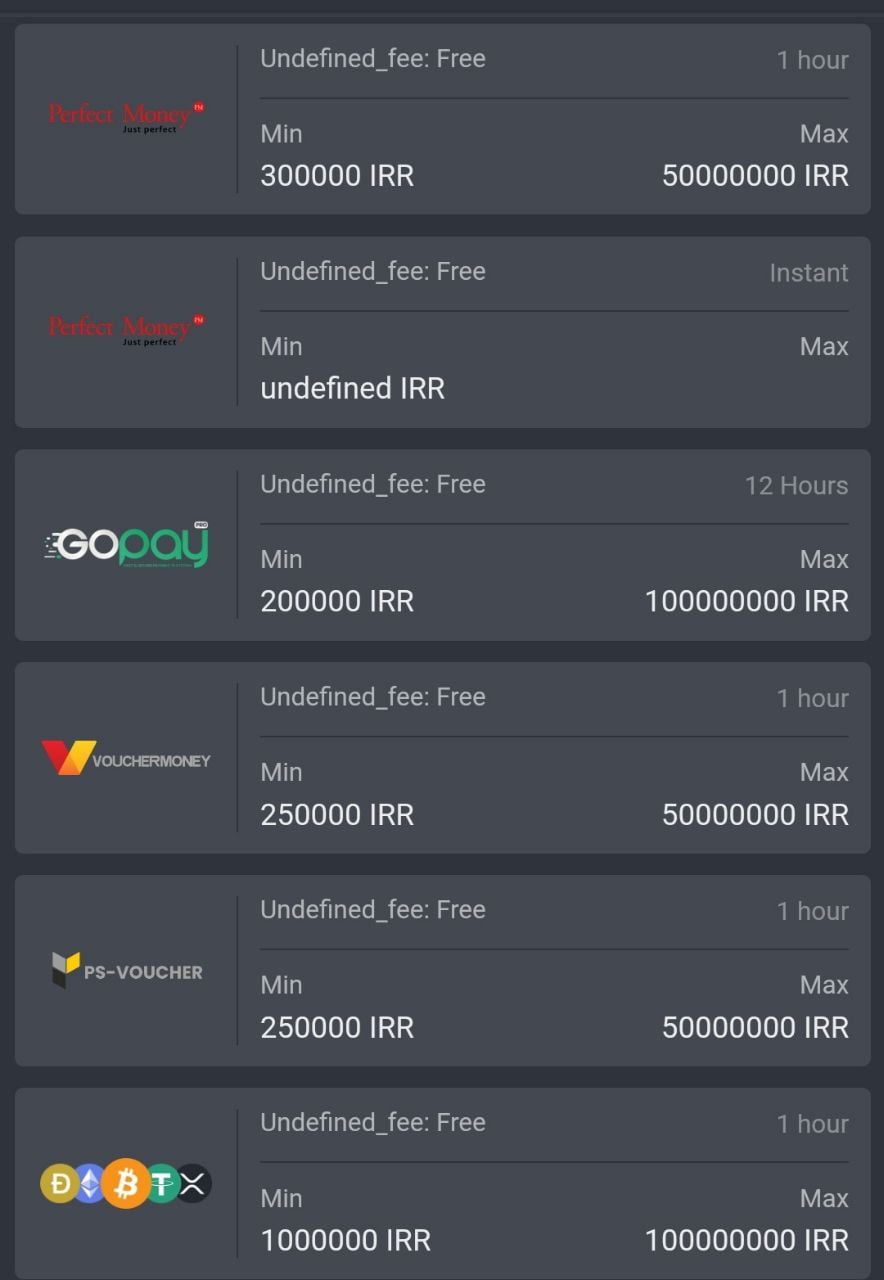
Task: Open the GoPay payment option card
Action: point(442,544)
